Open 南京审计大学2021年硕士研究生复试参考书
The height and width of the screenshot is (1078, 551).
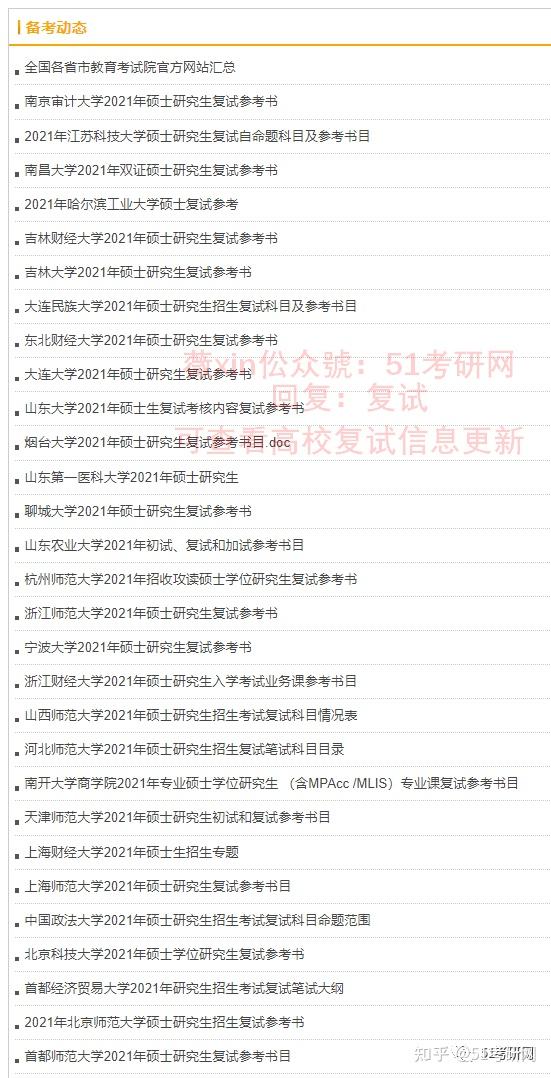[151, 102]
